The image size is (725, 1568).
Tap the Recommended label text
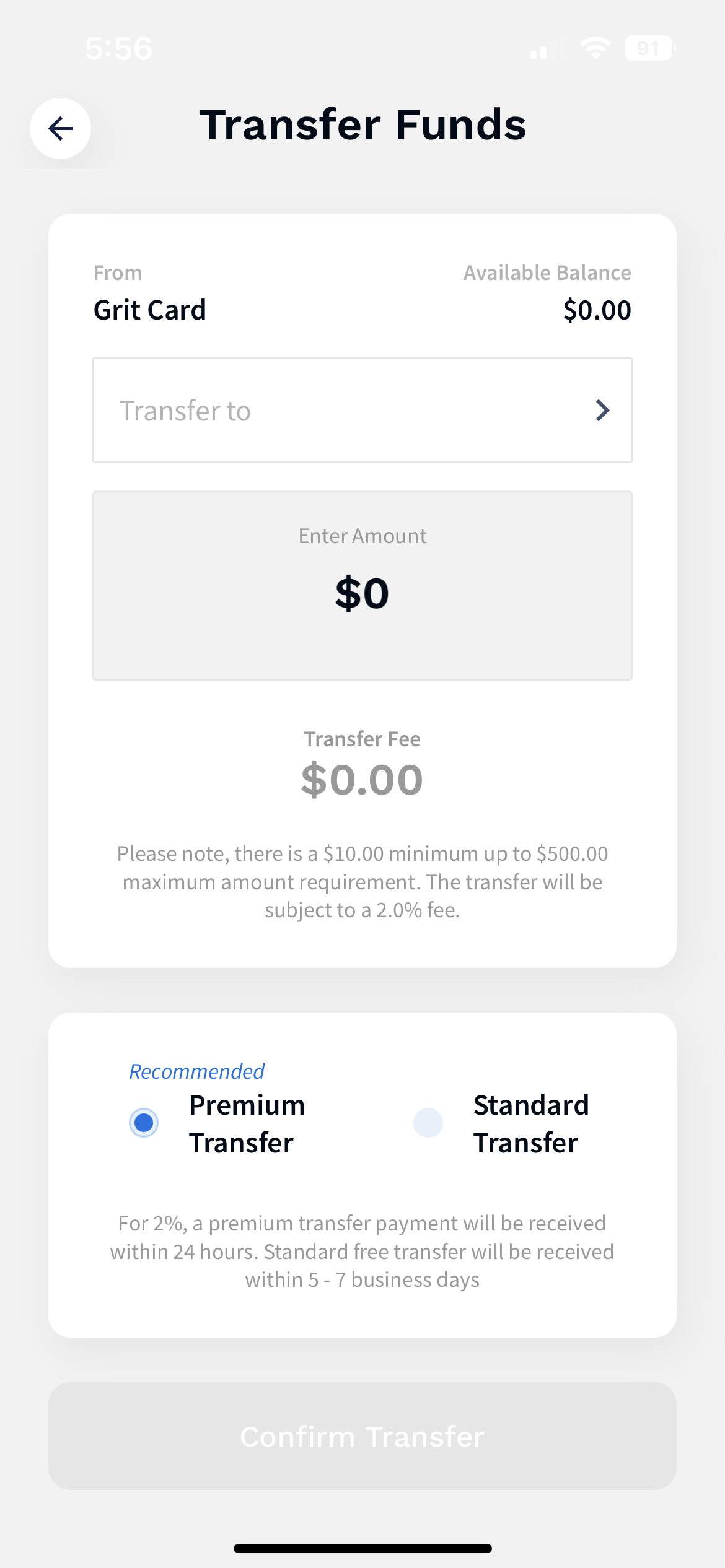click(x=196, y=1071)
